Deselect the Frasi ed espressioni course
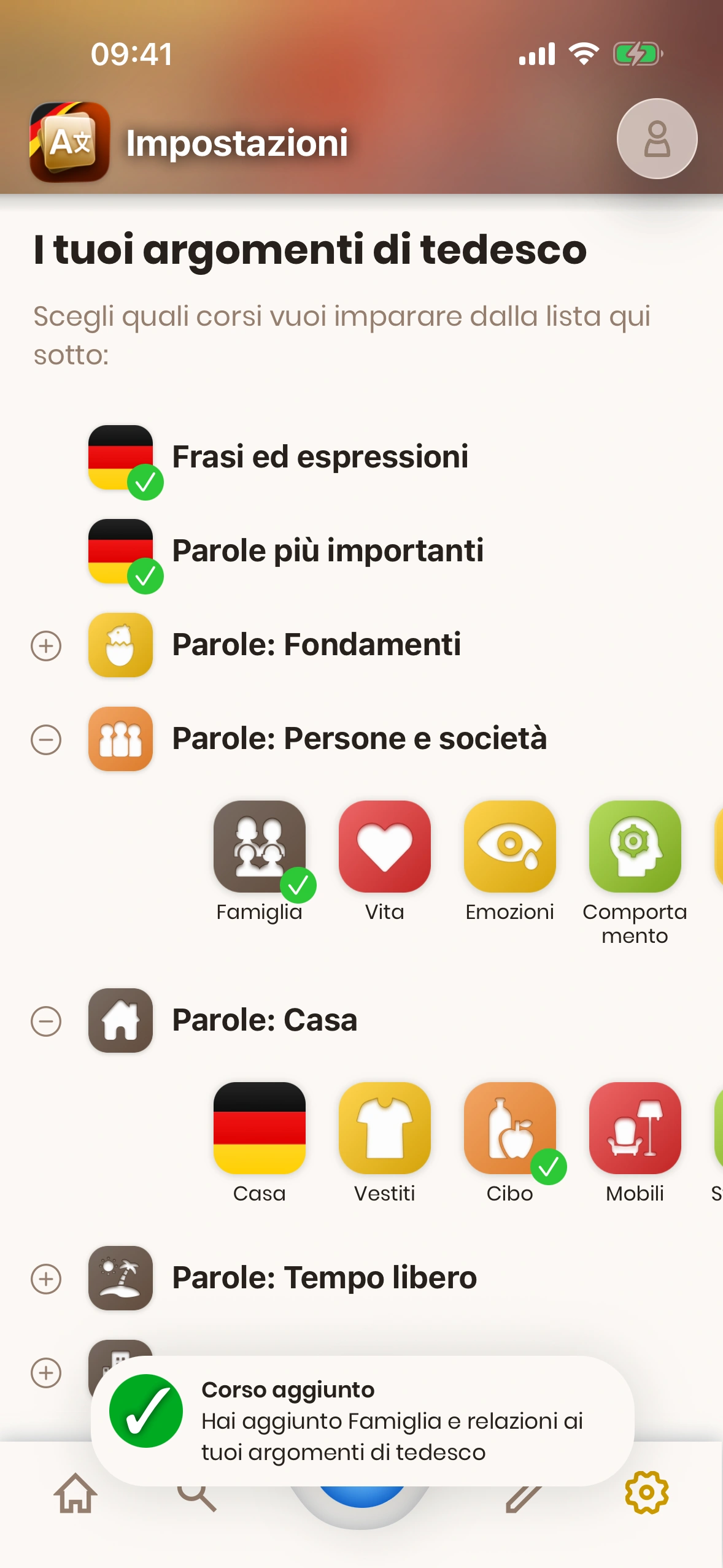723x1568 pixels. click(121, 458)
